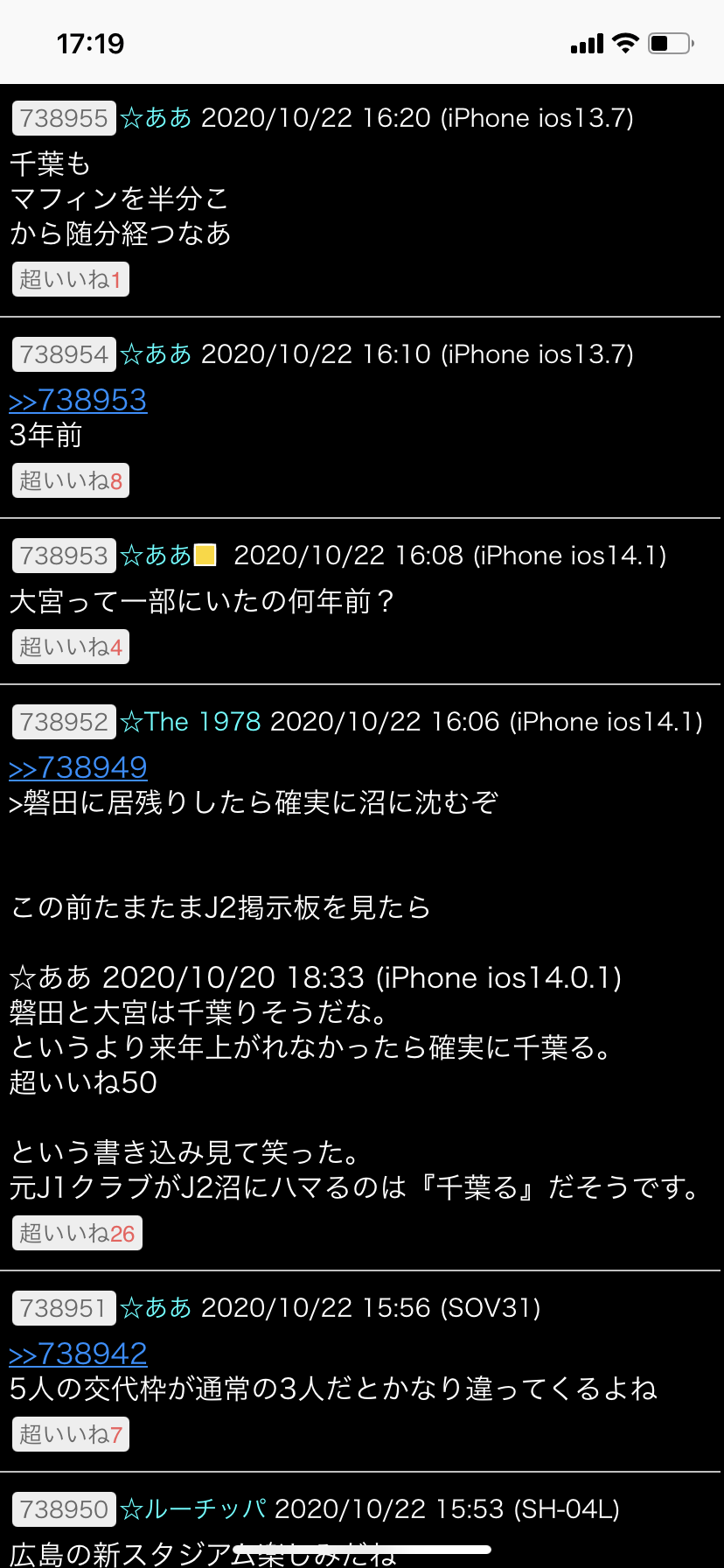Image resolution: width=724 pixels, height=1568 pixels.
Task: Like the 交代枠 post, 超いいね7
Action: click(x=71, y=1435)
